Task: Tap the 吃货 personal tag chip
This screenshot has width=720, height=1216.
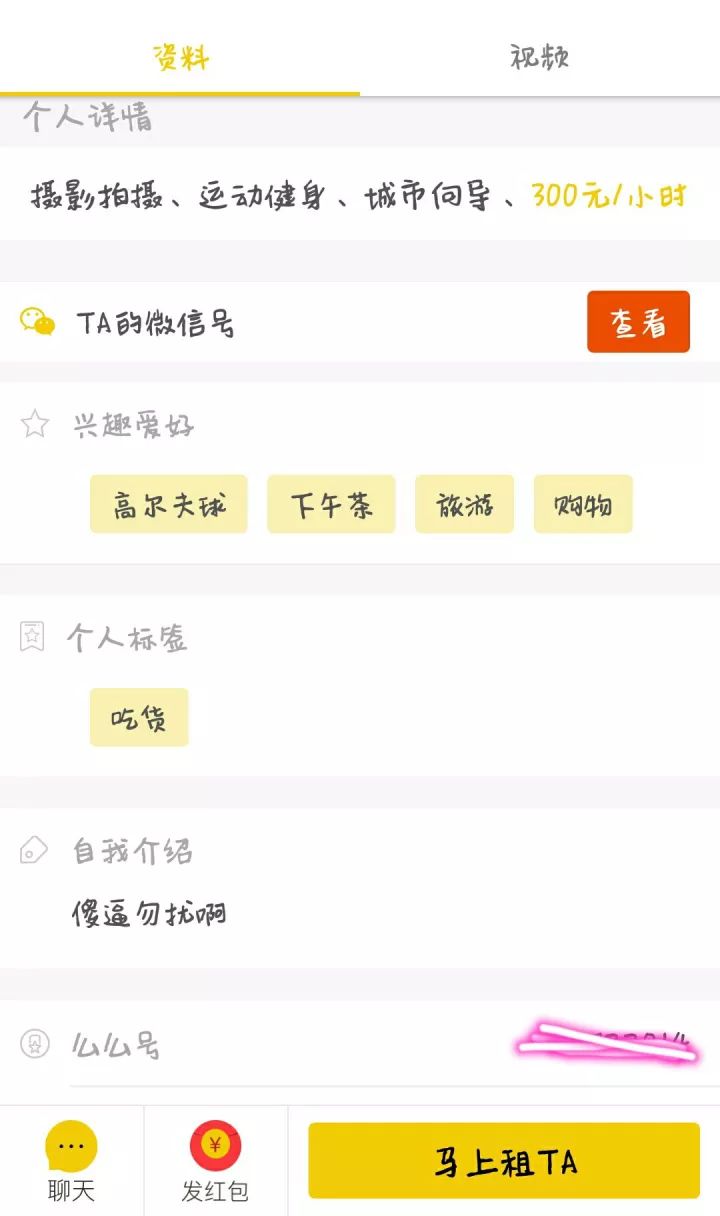Action: (139, 717)
